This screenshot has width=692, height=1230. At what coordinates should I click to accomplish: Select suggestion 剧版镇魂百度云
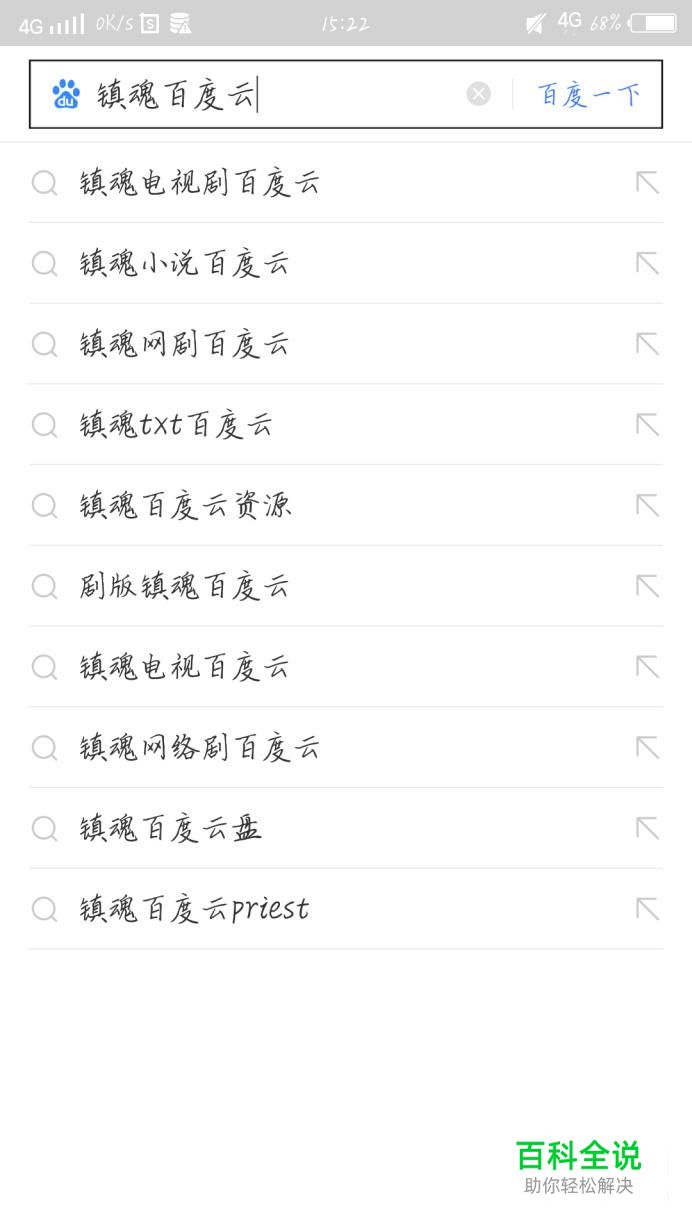[x=346, y=586]
